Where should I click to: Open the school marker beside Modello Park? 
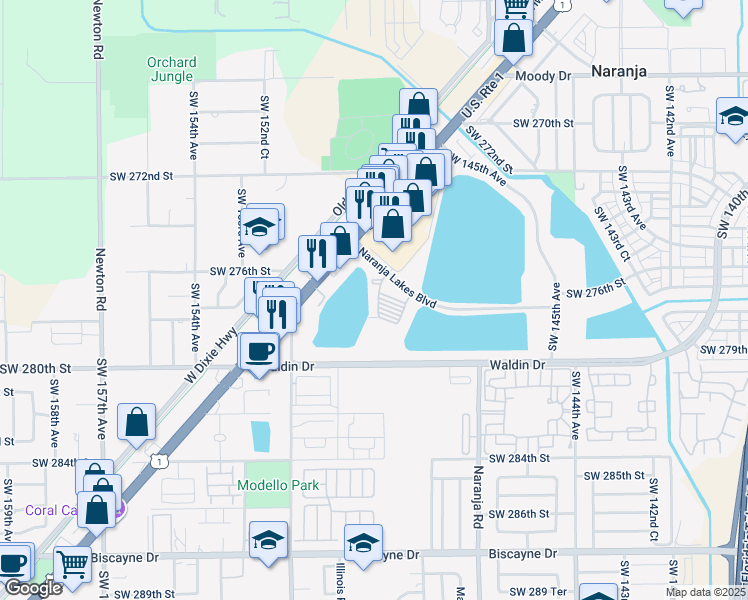[269, 540]
